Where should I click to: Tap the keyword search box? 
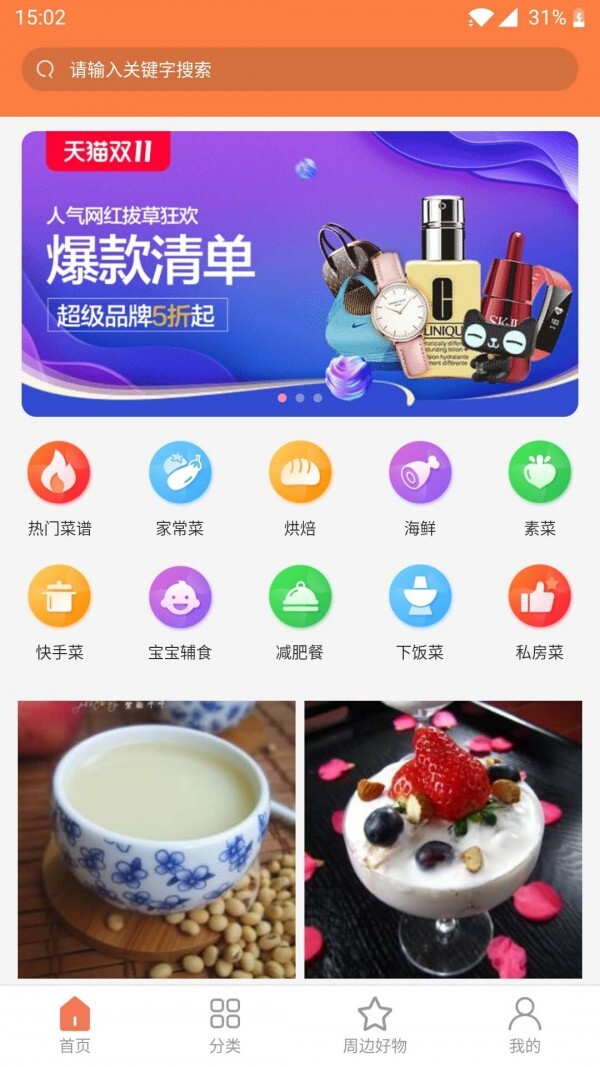pyautogui.click(x=300, y=70)
